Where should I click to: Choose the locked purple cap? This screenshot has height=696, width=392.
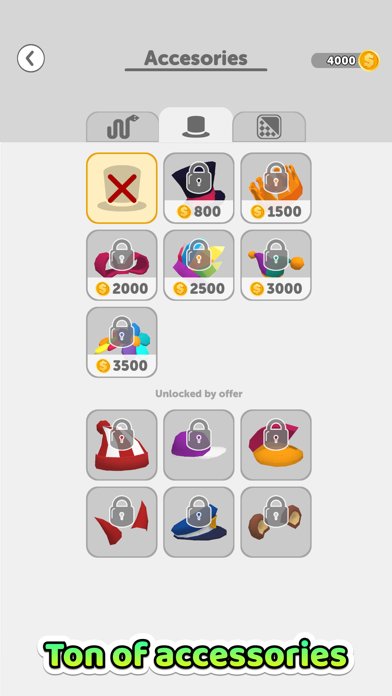pos(199,445)
